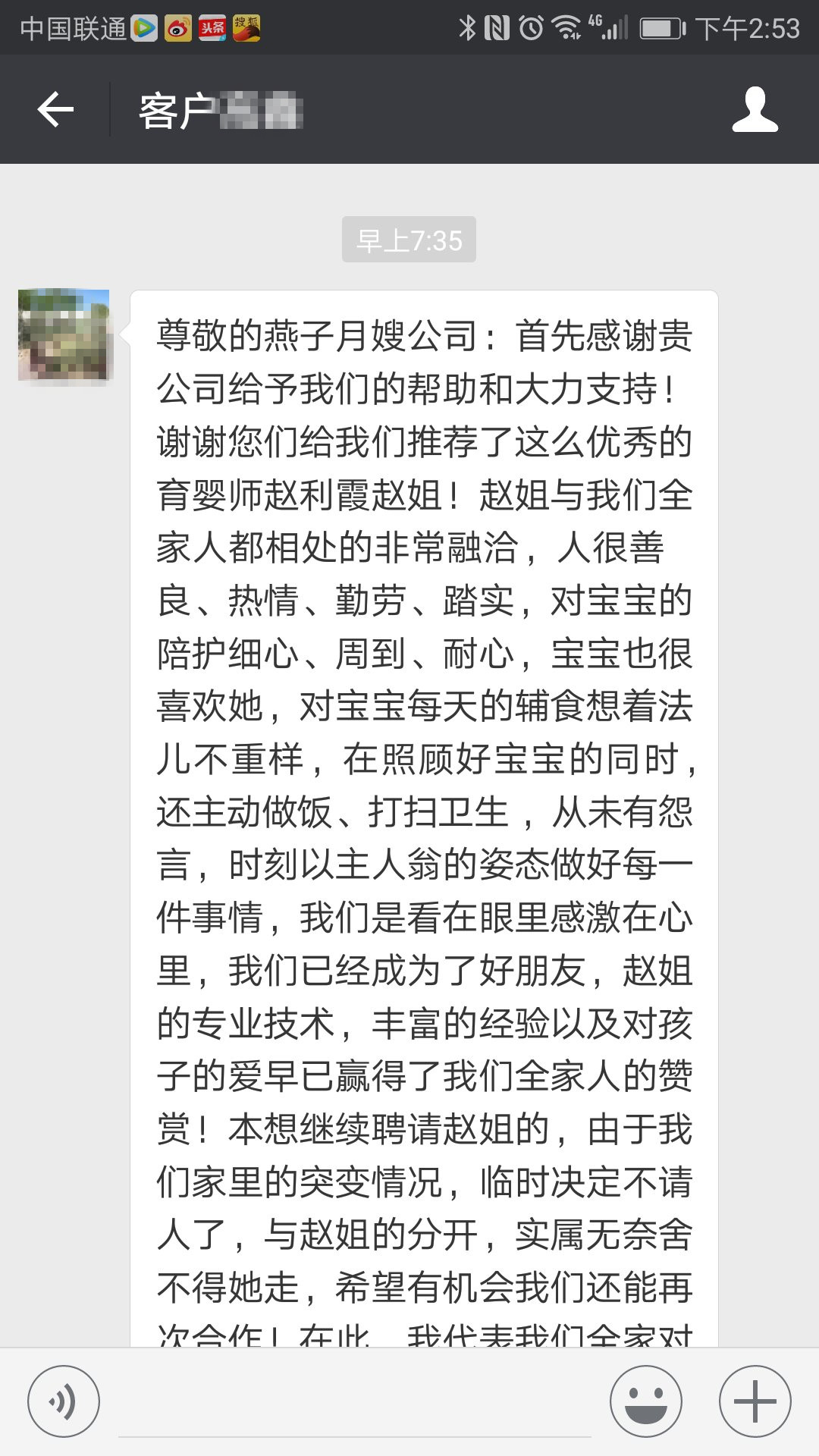Open the contact profile icon
819x1456 pixels.
(755, 110)
